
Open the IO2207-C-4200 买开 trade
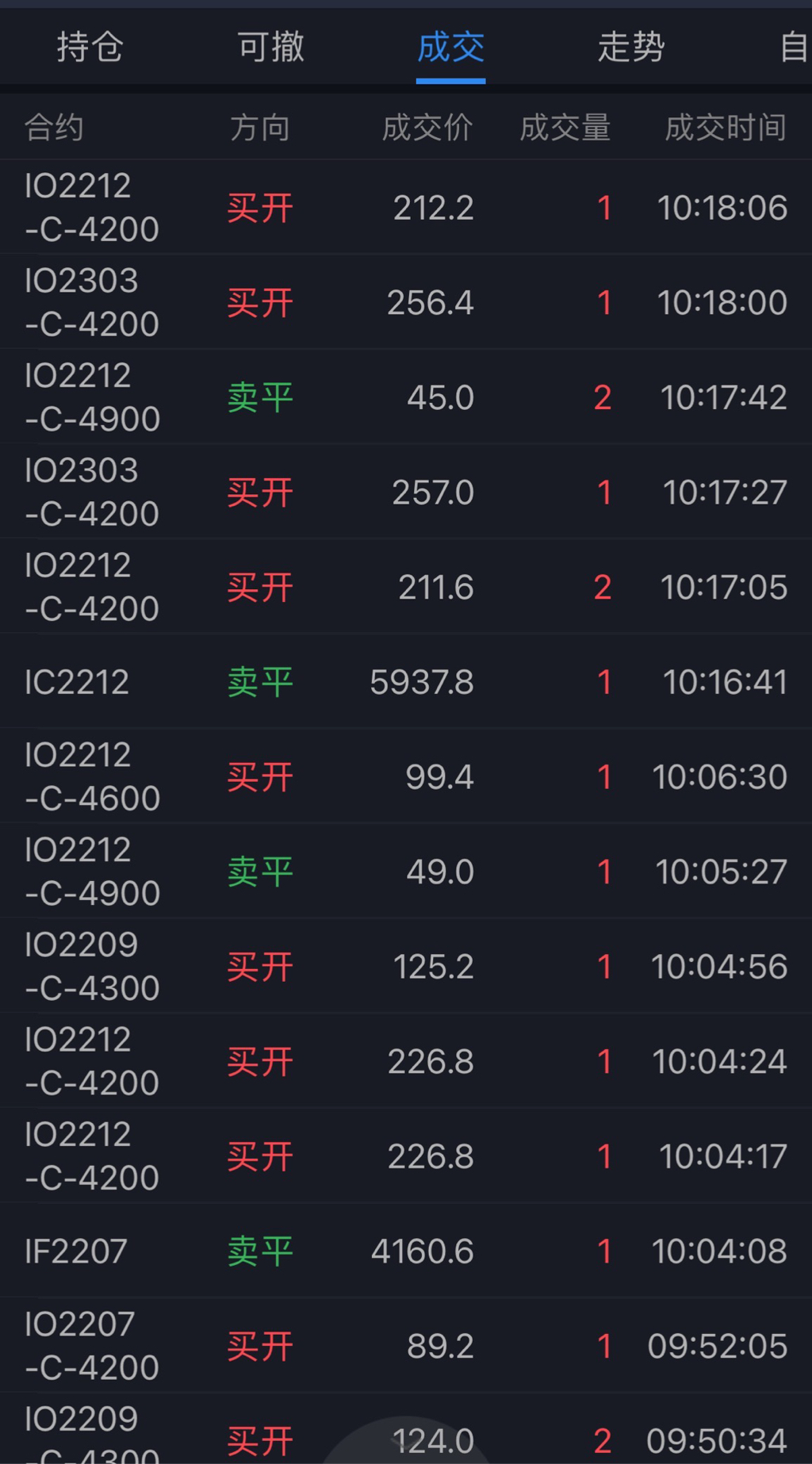406,1346
